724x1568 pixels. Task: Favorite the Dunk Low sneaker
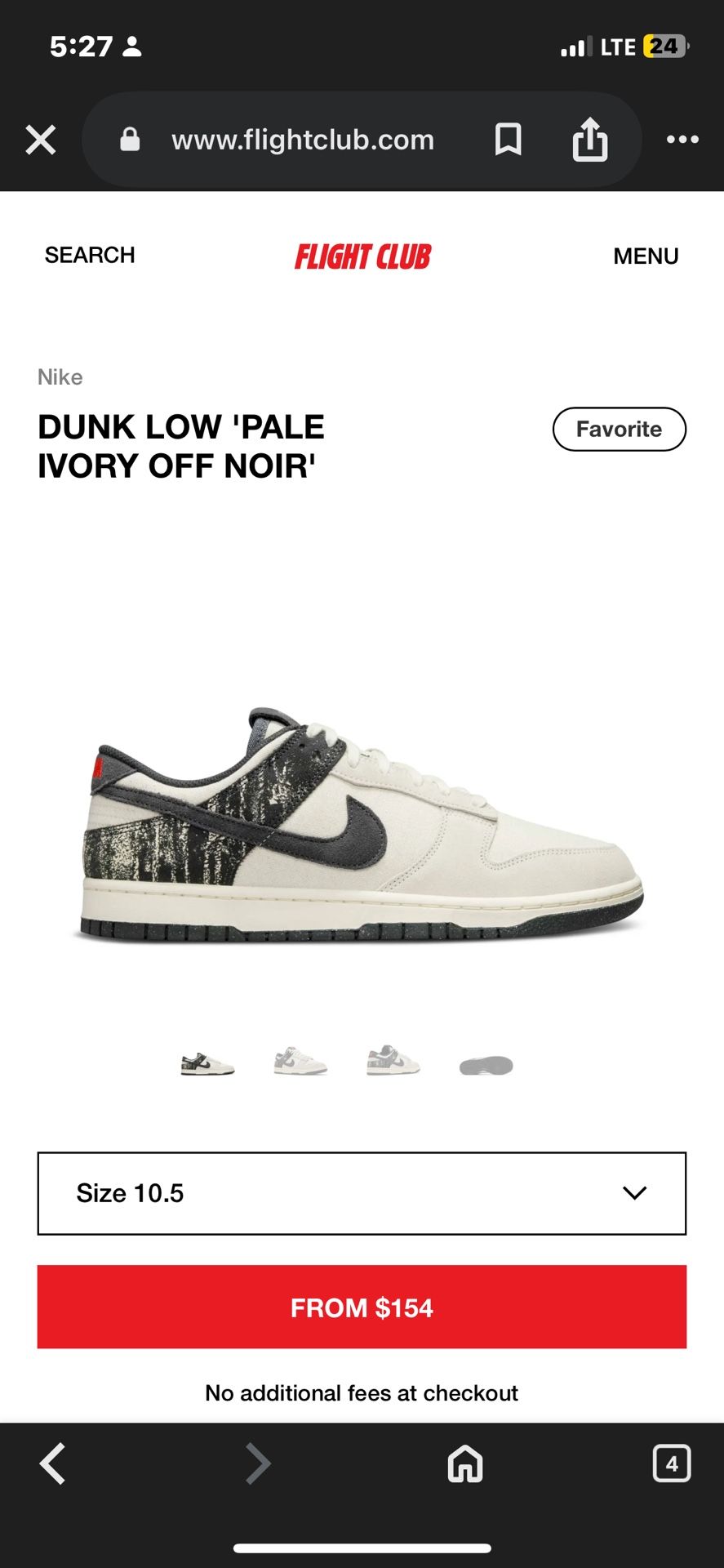pyautogui.click(x=620, y=429)
